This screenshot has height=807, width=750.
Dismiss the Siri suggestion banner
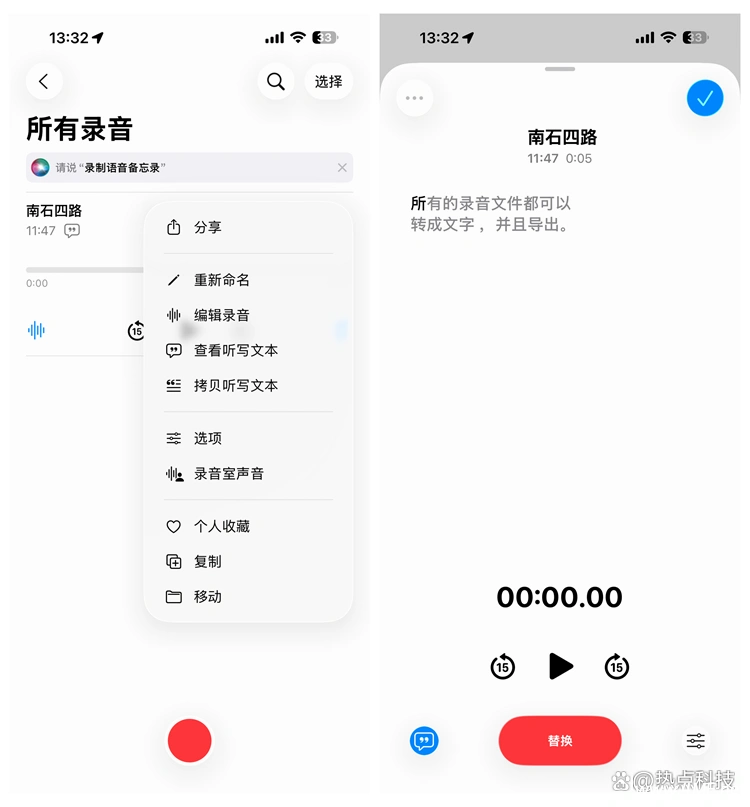pos(342,168)
